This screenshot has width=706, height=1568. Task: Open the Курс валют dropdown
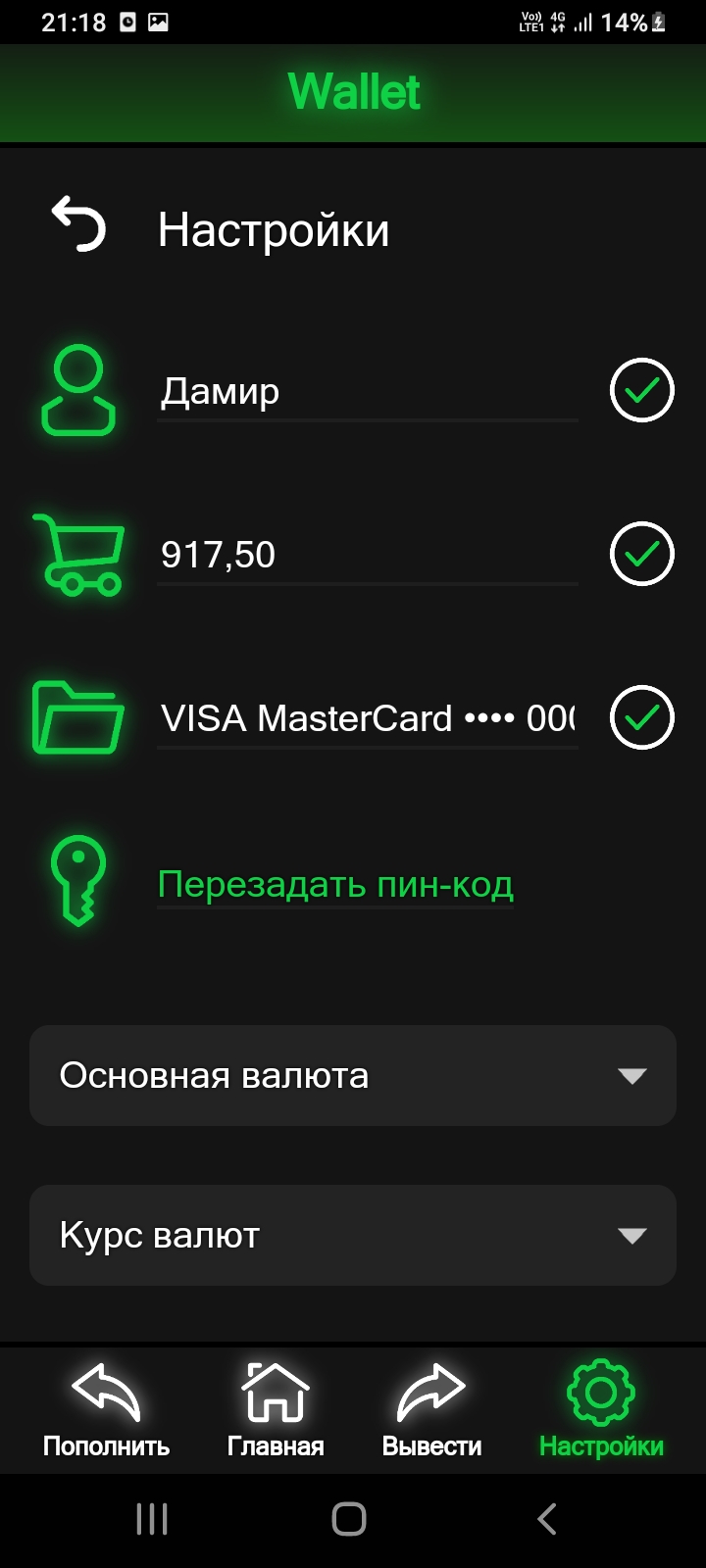[353, 1235]
